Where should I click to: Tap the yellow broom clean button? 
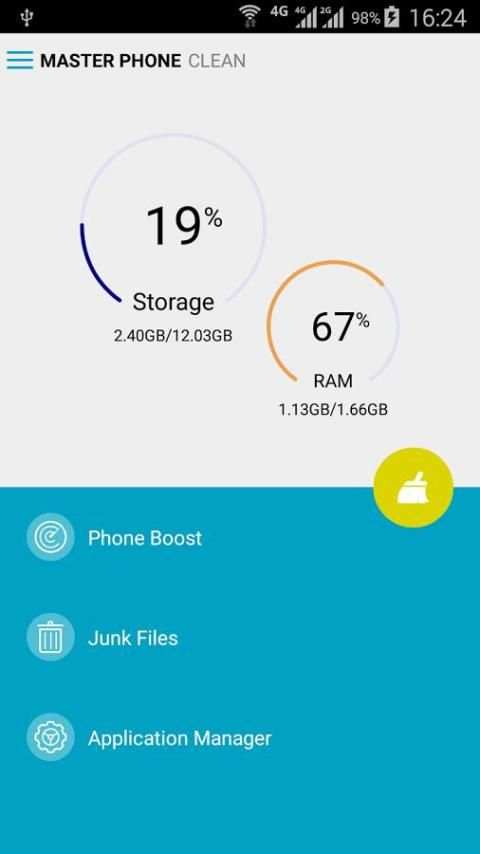413,487
